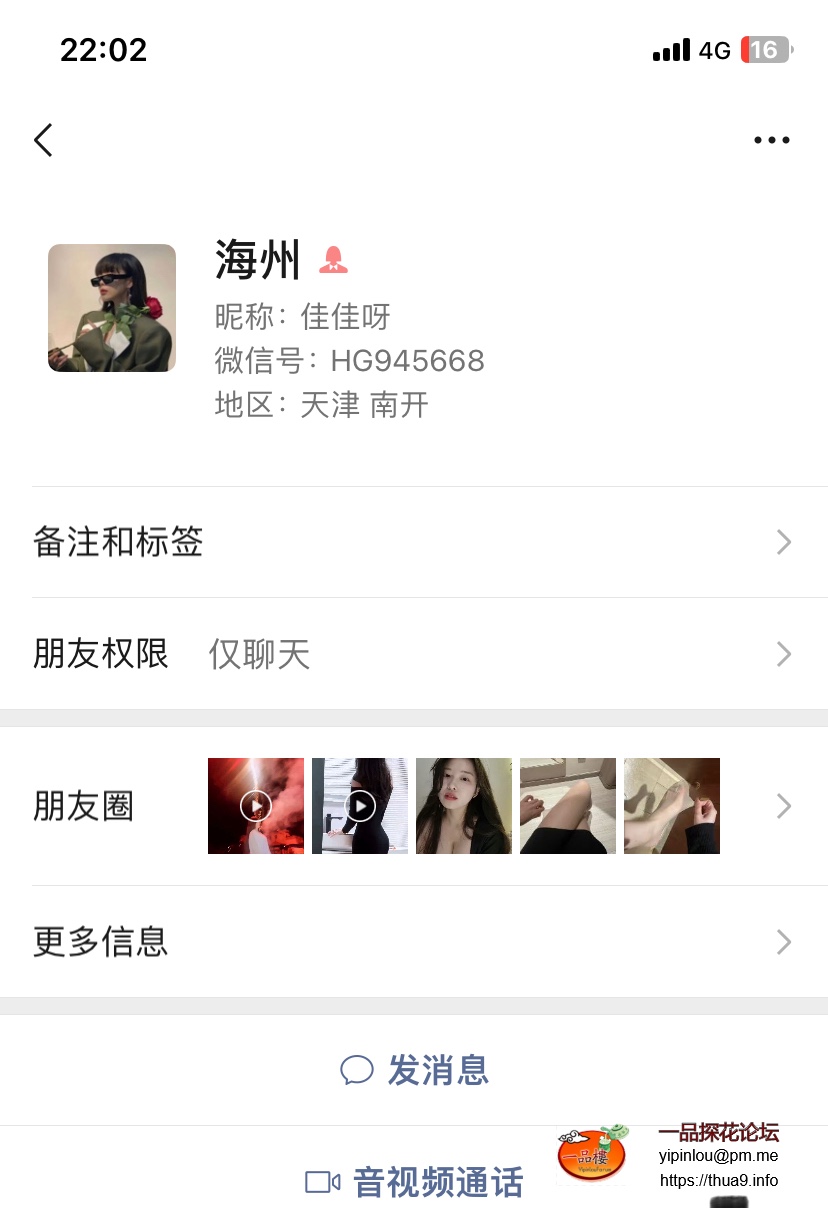Viewport: 828px width, 1208px height.
Task: Start a call with 音视频通话
Action: point(414,1182)
